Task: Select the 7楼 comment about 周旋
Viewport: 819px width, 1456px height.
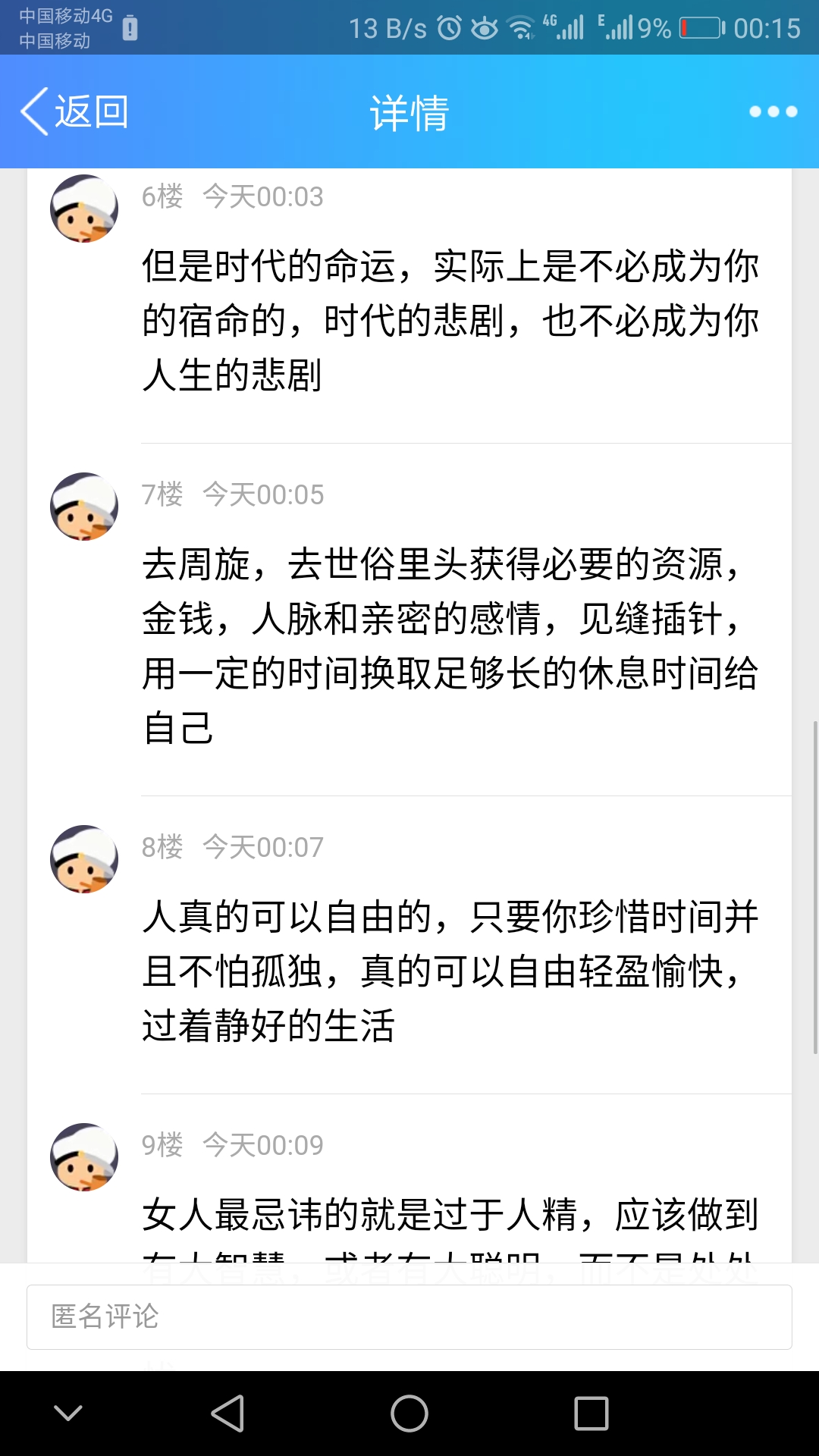Action: click(x=449, y=646)
